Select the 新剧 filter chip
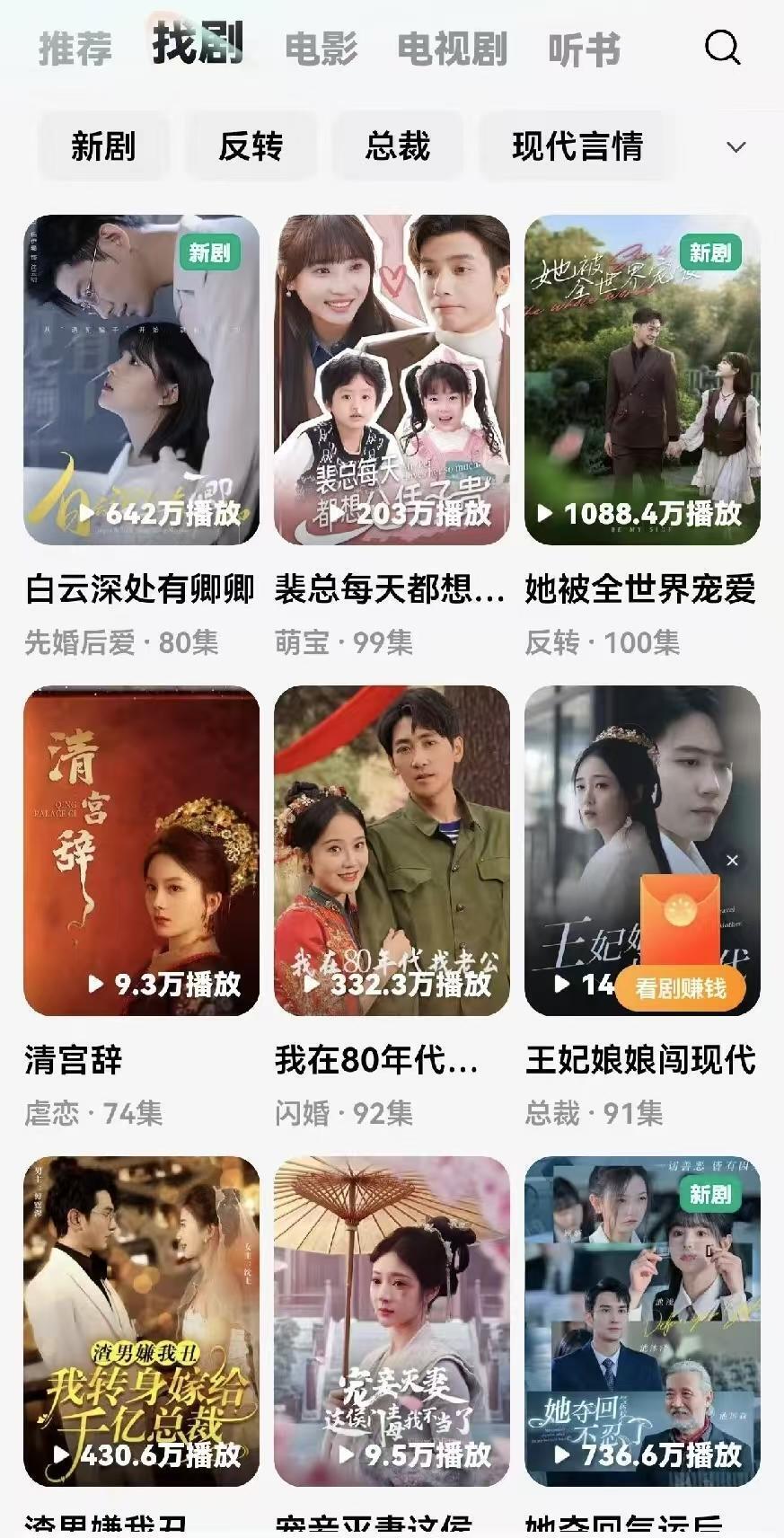This screenshot has height=1538, width=784. coord(103,146)
